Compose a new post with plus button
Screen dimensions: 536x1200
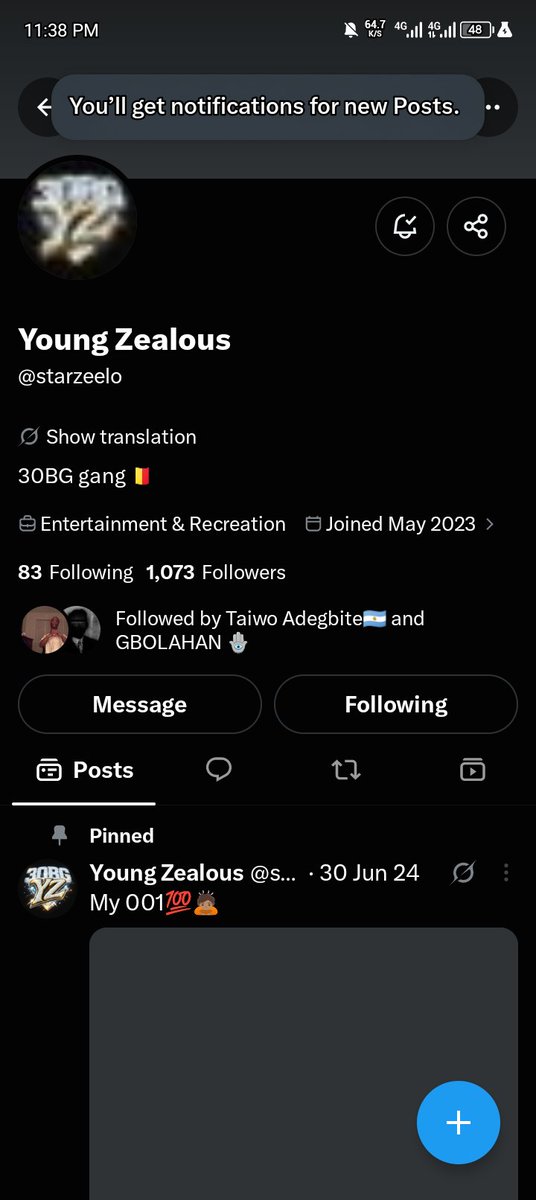pyautogui.click(x=458, y=1123)
